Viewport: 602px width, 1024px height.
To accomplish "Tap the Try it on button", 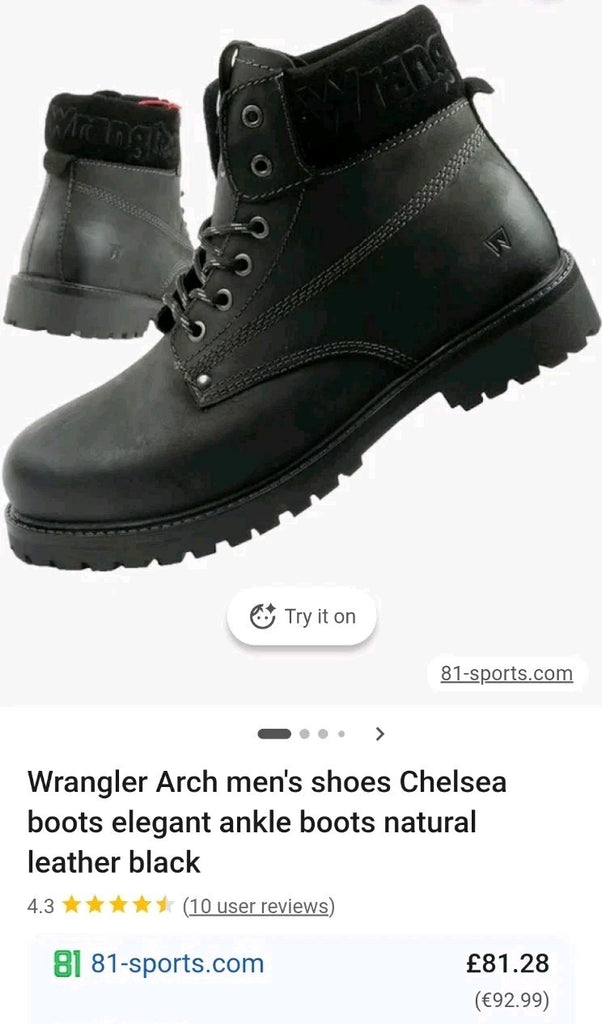I will [302, 617].
